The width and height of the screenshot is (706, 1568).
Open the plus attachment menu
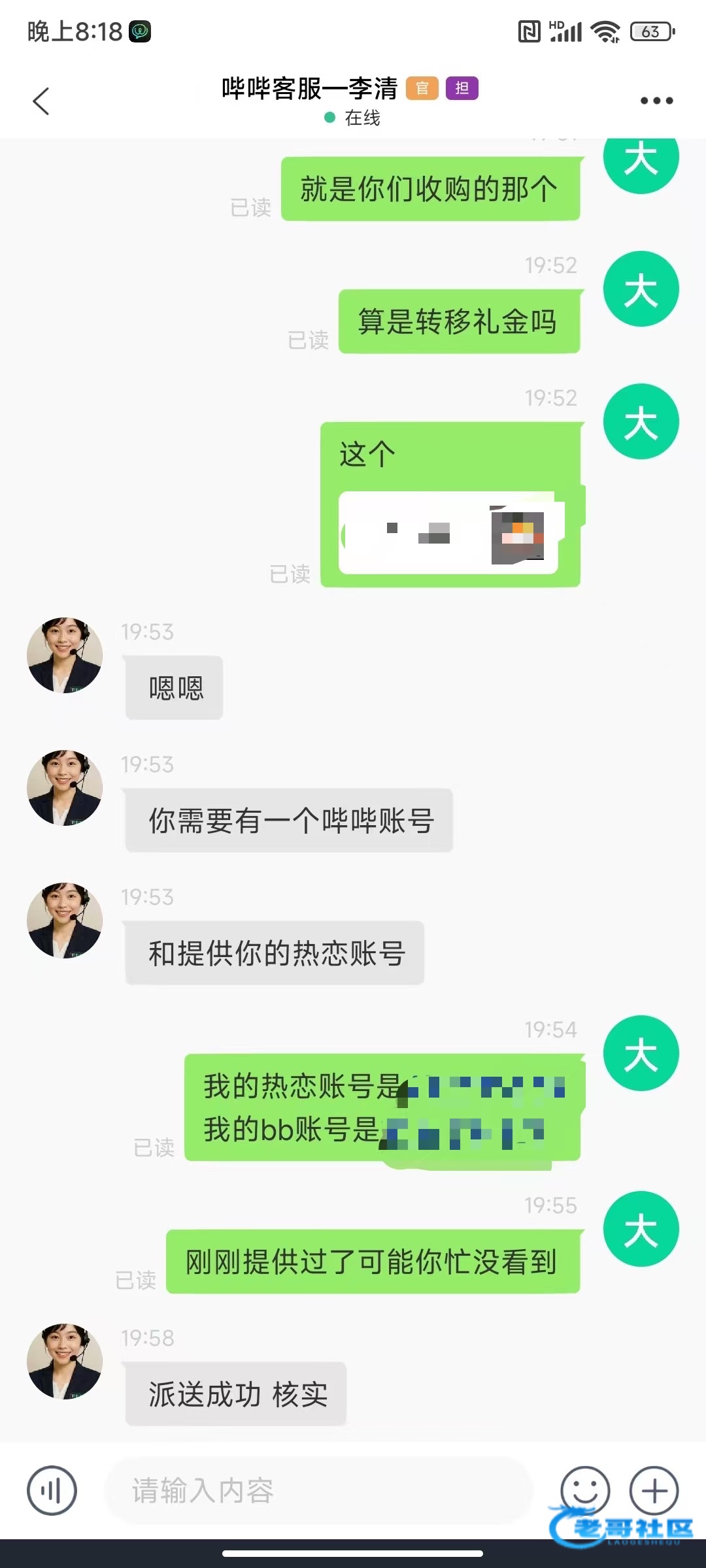654,1491
